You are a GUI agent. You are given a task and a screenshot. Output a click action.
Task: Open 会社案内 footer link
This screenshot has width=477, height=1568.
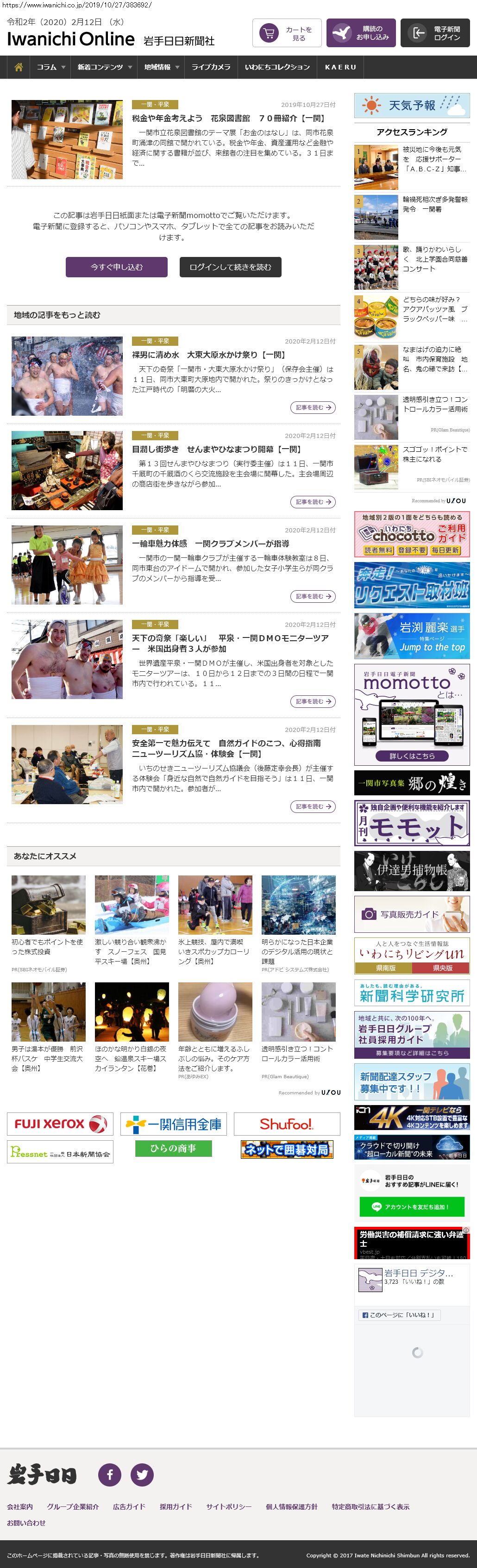(20, 1506)
